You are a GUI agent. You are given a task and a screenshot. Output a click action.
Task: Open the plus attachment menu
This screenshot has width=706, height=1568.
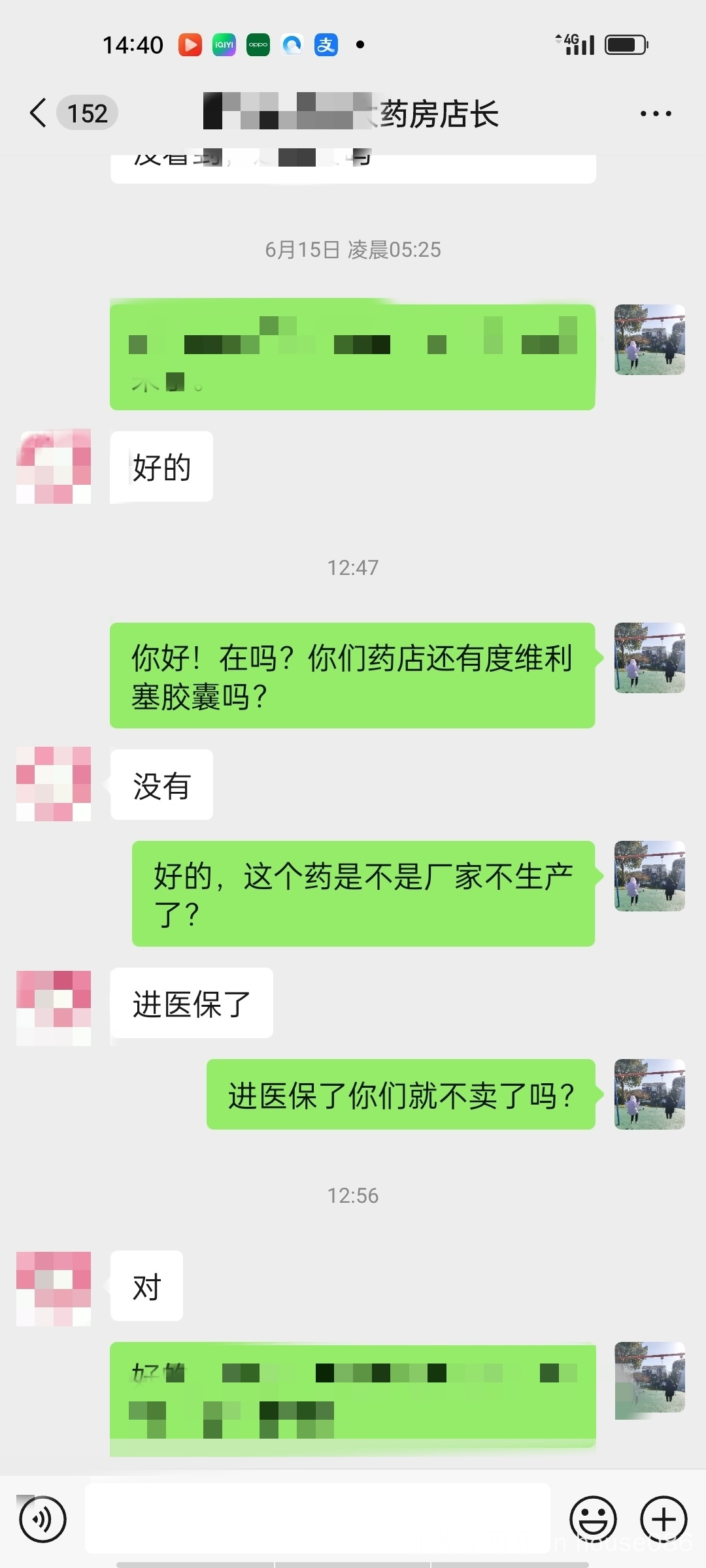pos(664,1519)
